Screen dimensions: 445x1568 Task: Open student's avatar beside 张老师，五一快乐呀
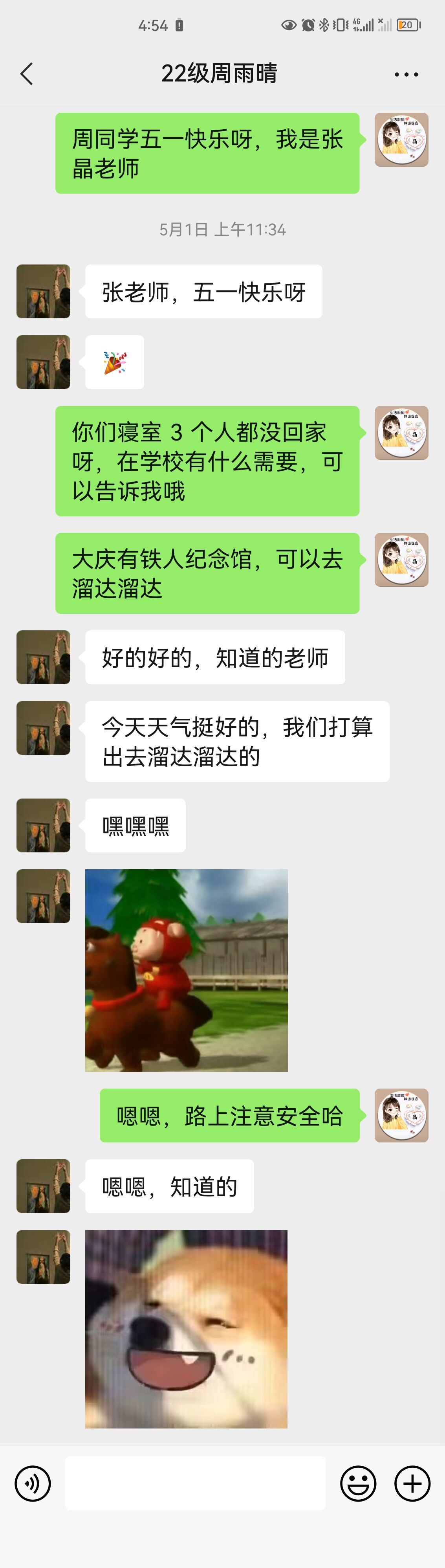(43, 292)
